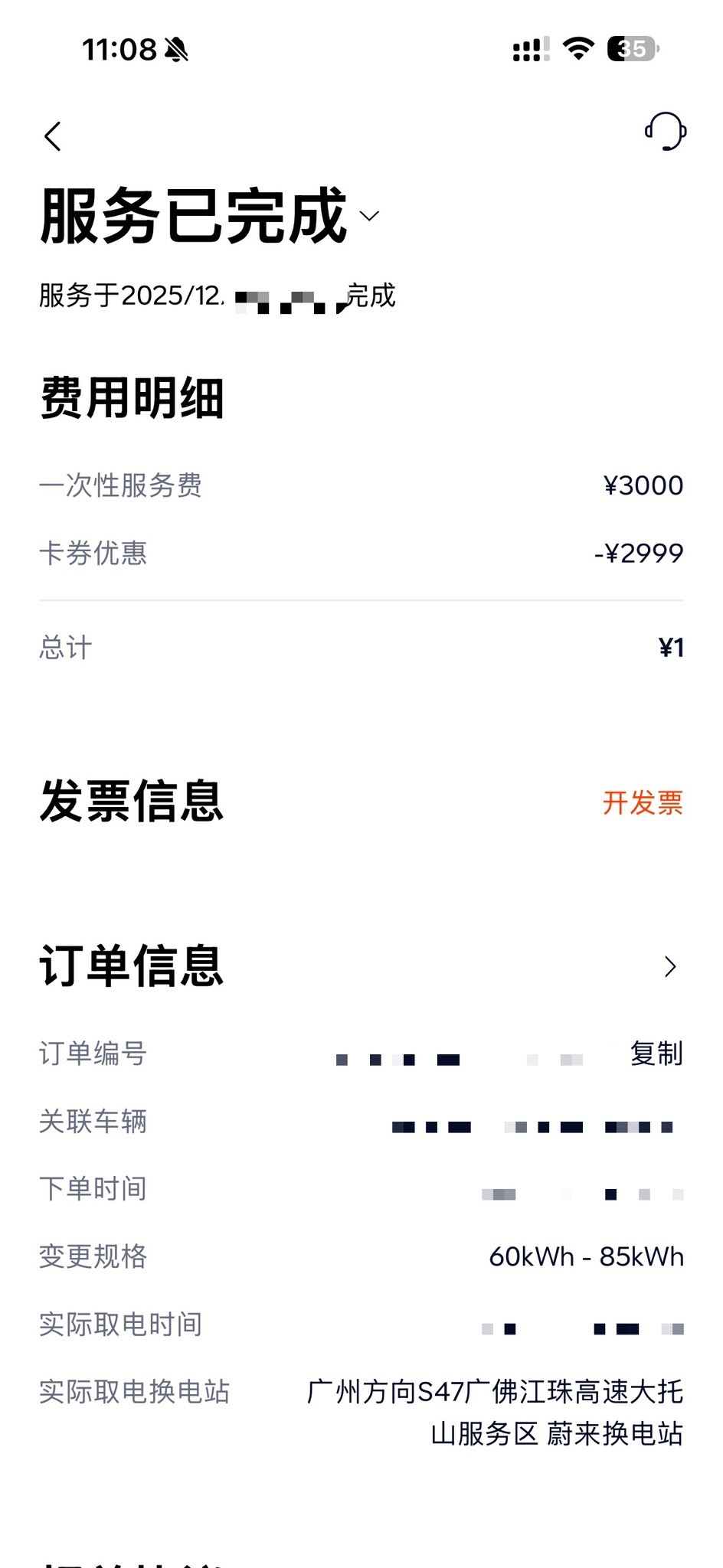This screenshot has height=1568, width=723.
Task: Copy the order number with 复制
Action: tap(656, 1053)
